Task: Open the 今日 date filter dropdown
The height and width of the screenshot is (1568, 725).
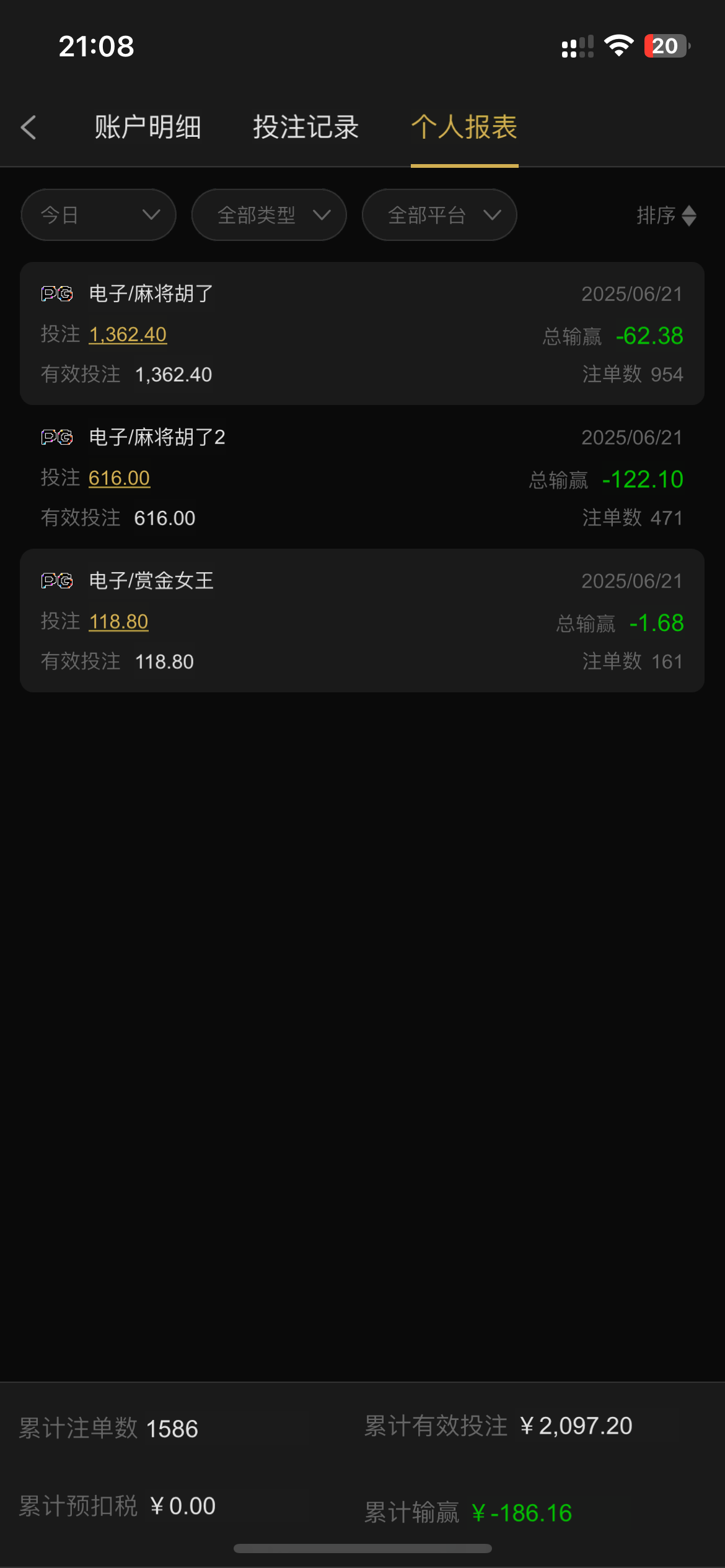Action: 99,215
